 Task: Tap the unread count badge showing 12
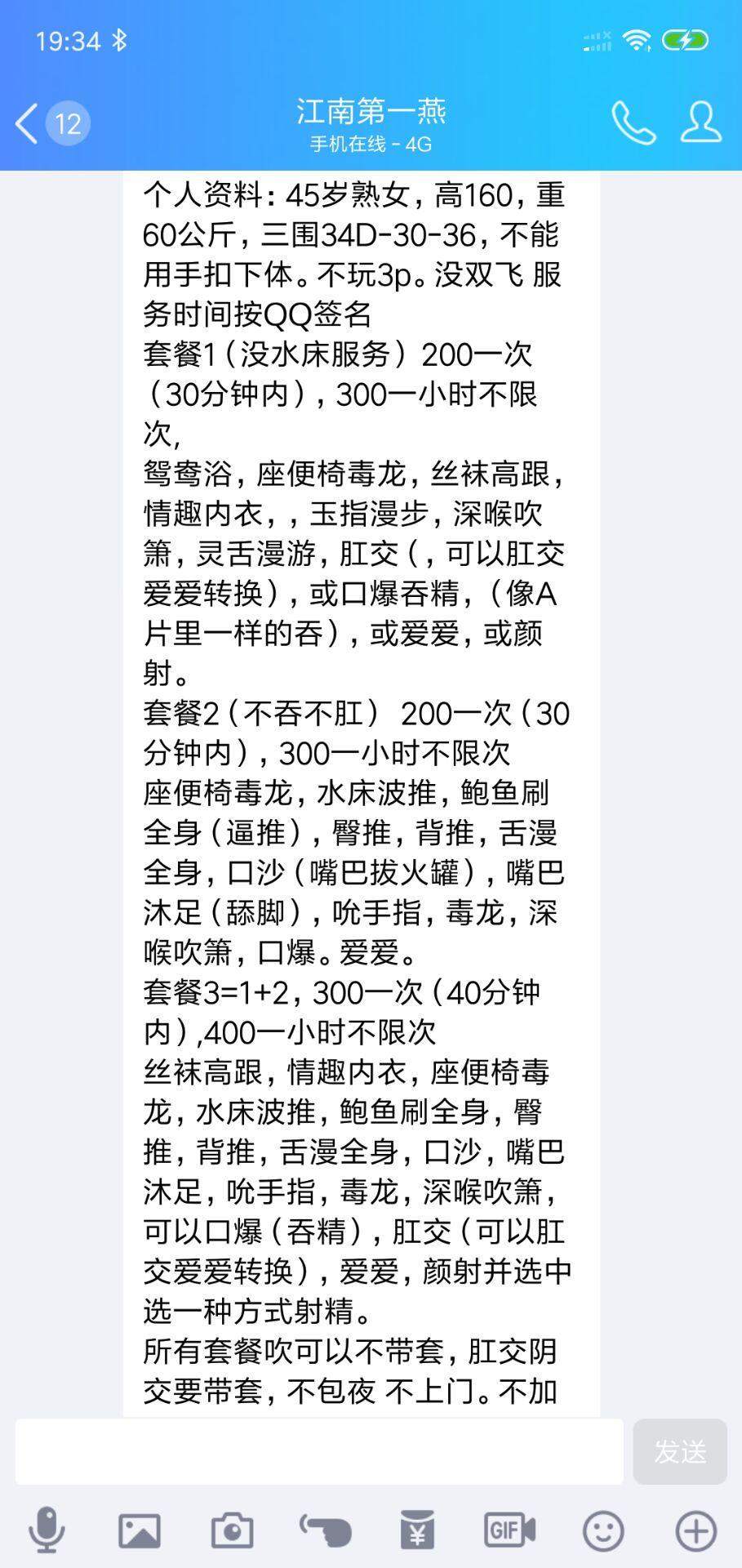click(65, 124)
